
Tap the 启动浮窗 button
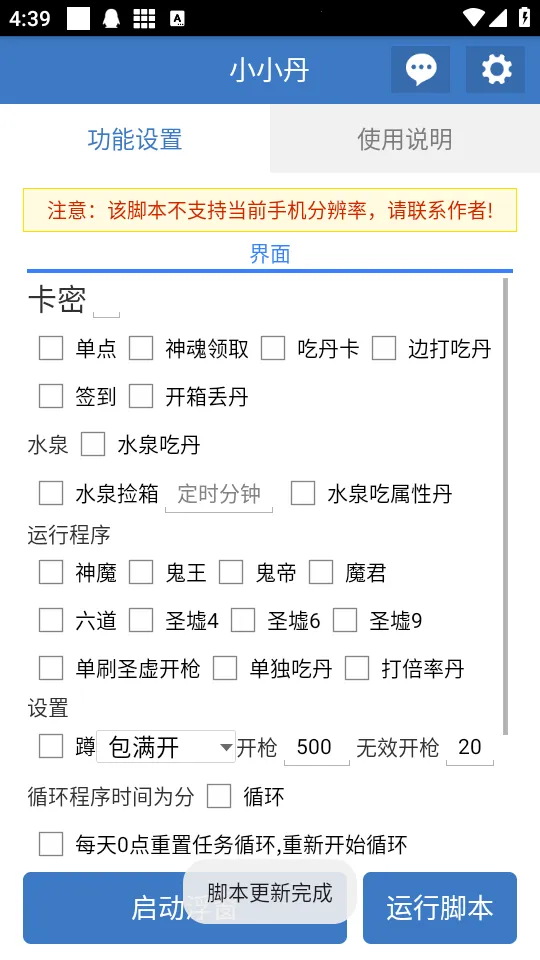tap(185, 908)
